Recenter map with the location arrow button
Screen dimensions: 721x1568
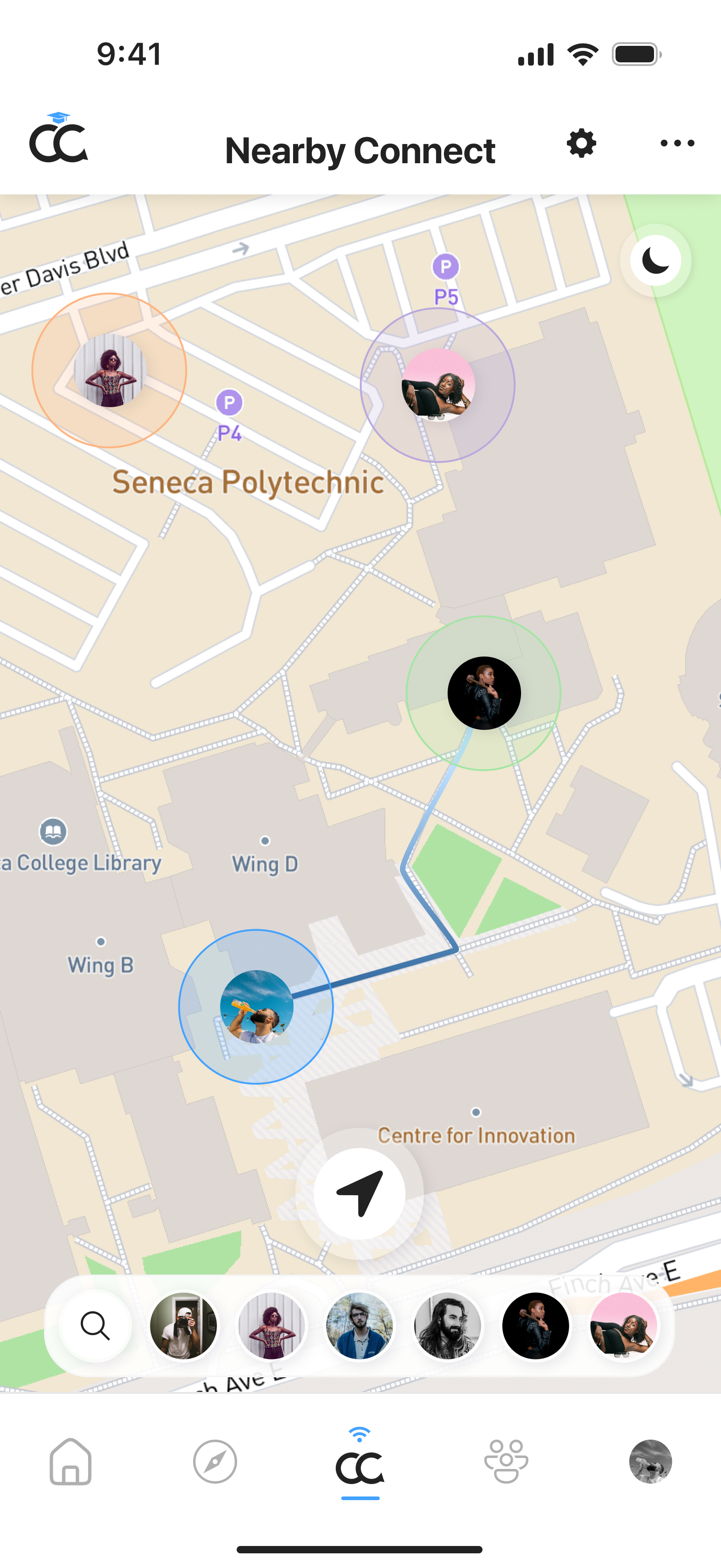pos(359,1194)
